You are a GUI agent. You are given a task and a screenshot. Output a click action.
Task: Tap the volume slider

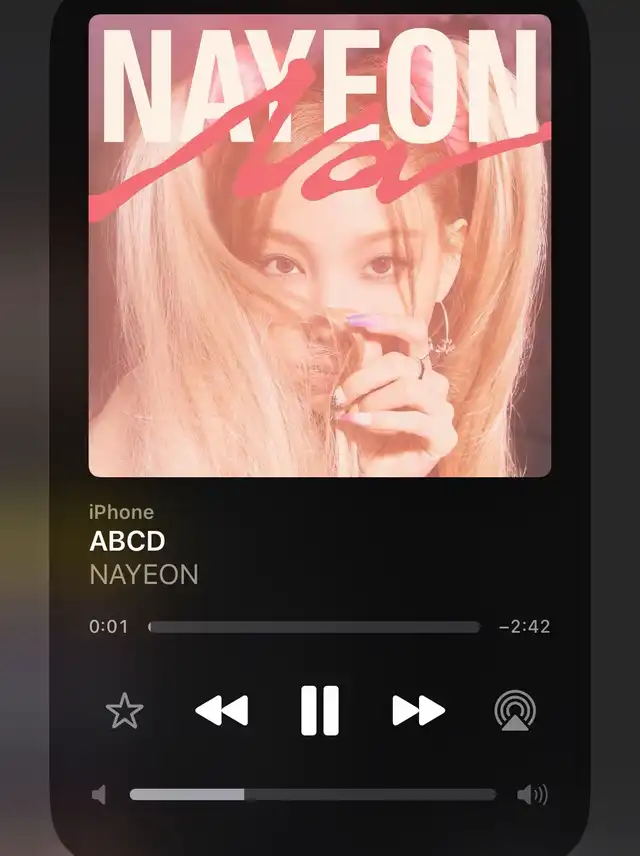[312, 795]
